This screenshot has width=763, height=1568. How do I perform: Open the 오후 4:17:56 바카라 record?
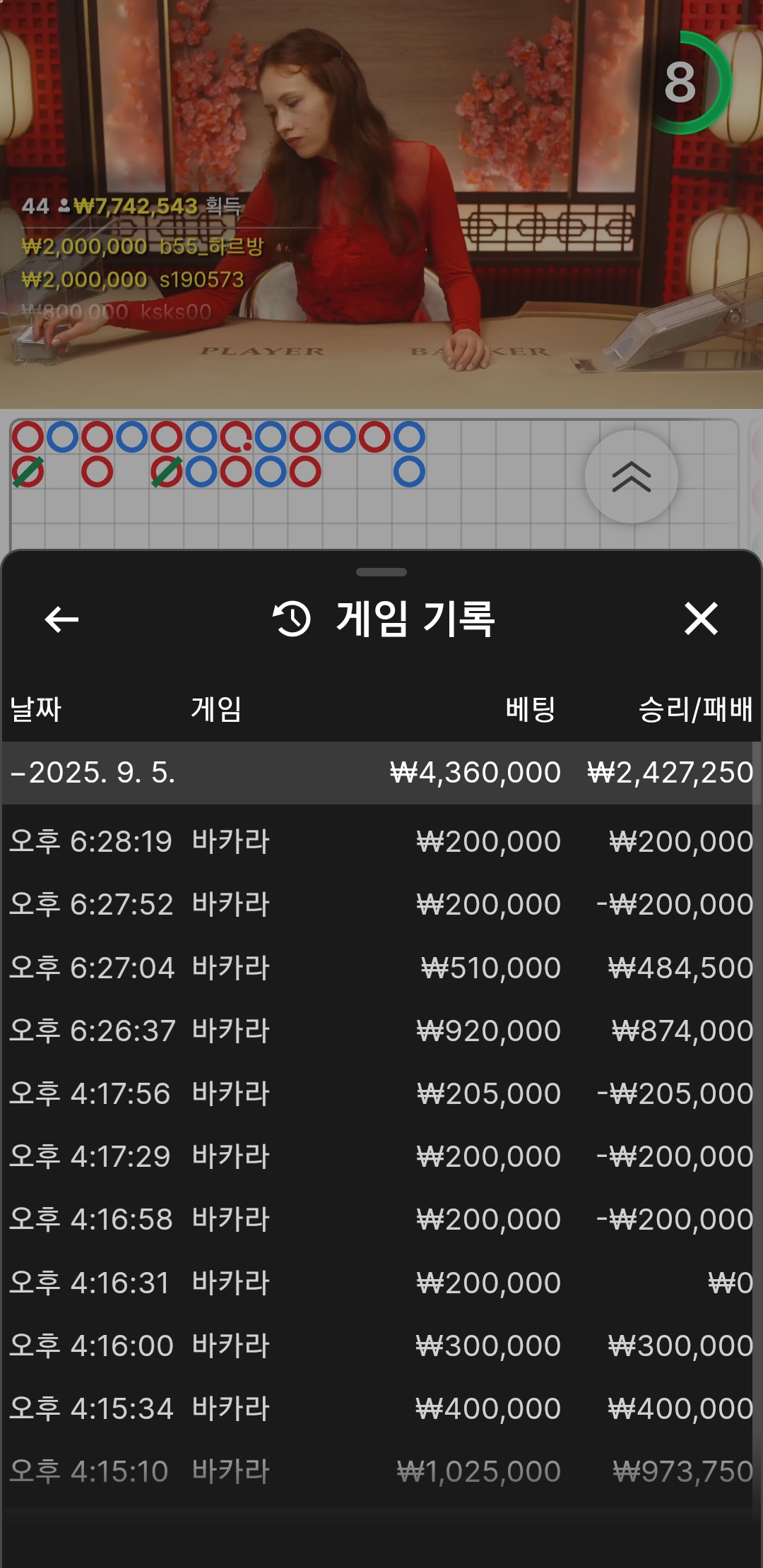click(x=381, y=1093)
